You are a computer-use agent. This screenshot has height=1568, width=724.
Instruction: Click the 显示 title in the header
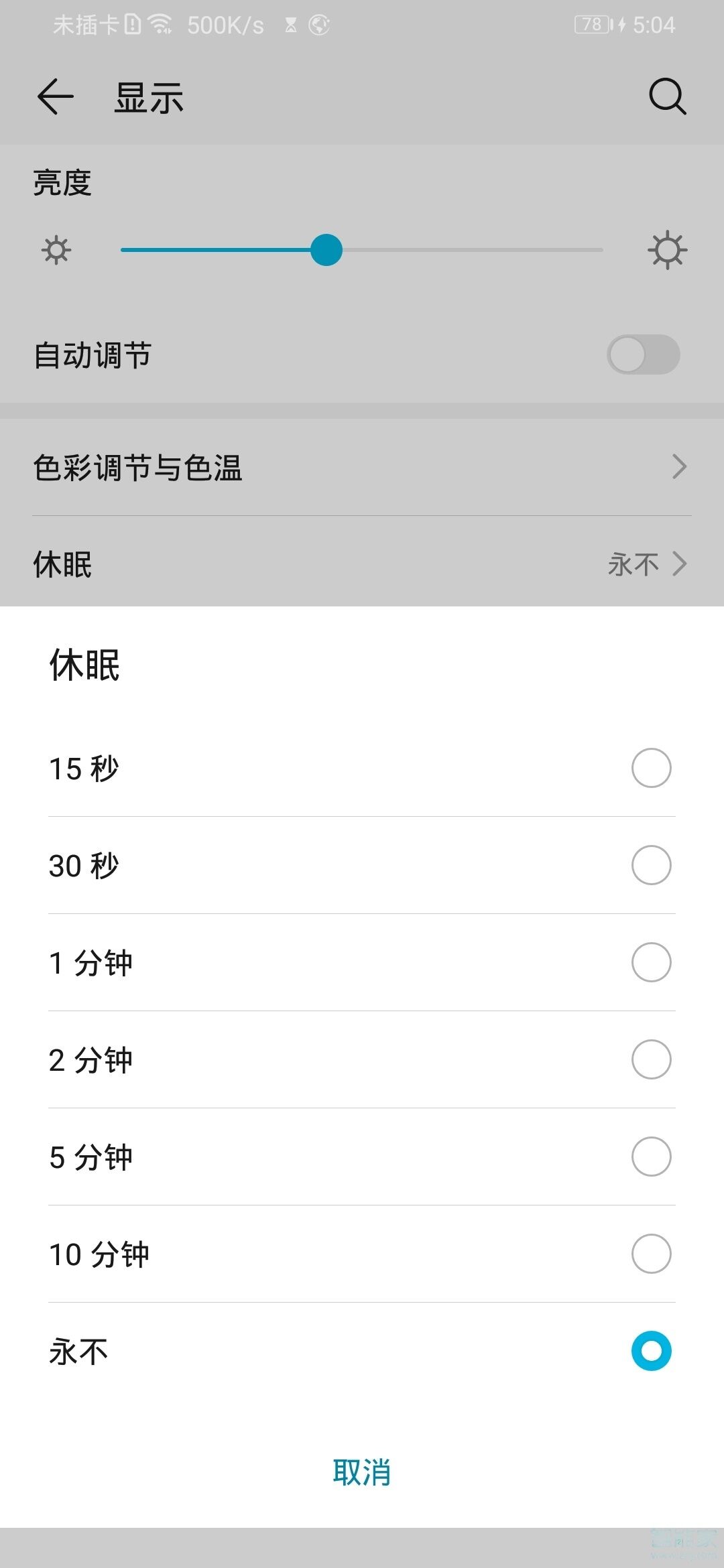(x=149, y=97)
